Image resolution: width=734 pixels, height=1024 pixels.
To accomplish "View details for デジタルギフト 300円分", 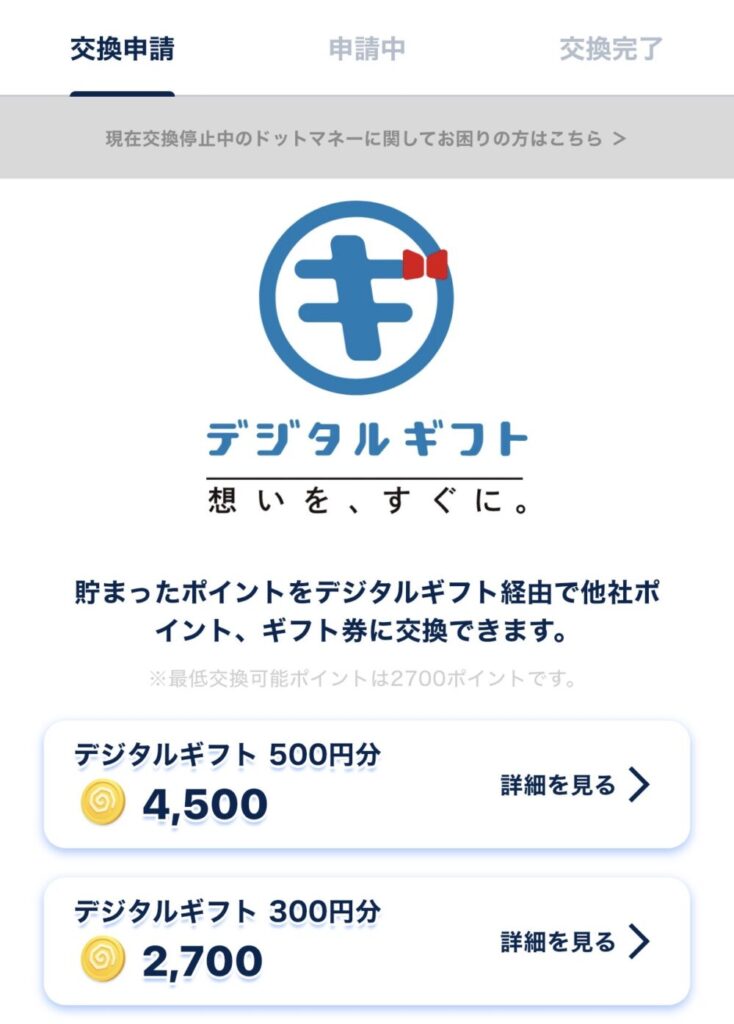I will coord(575,941).
